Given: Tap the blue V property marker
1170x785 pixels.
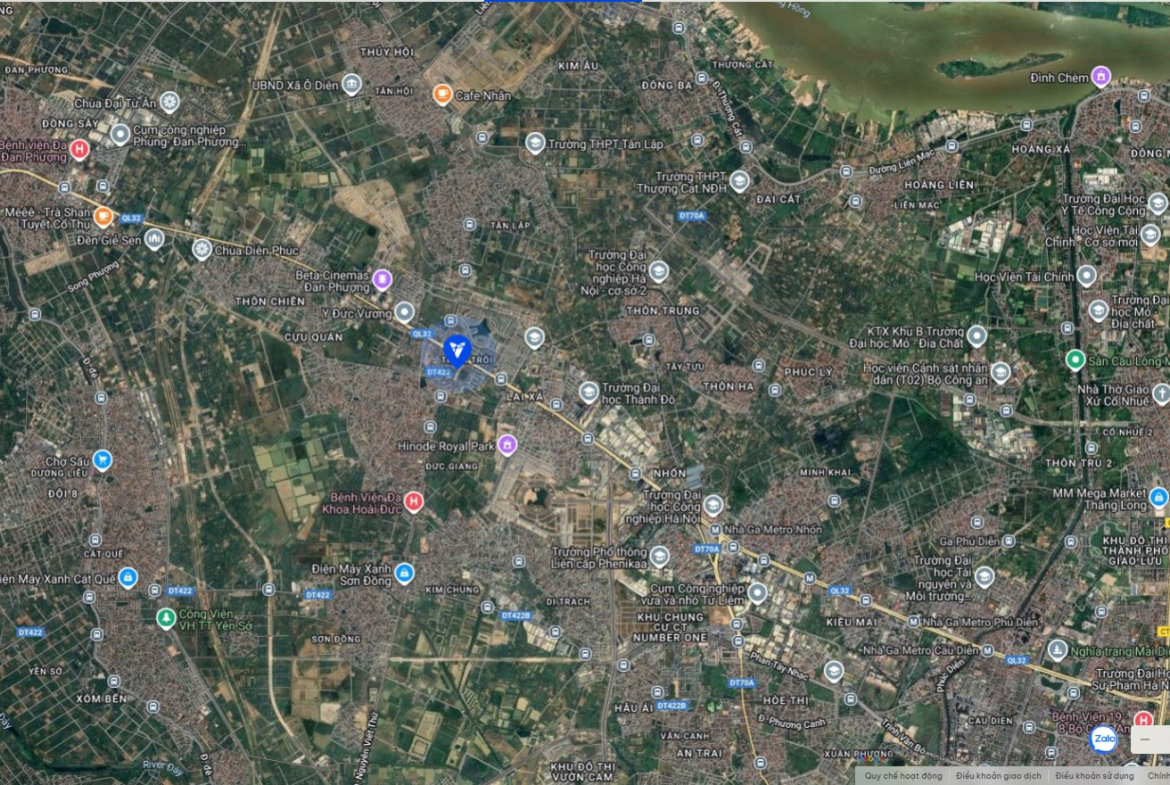Looking at the screenshot, I should (457, 350).
